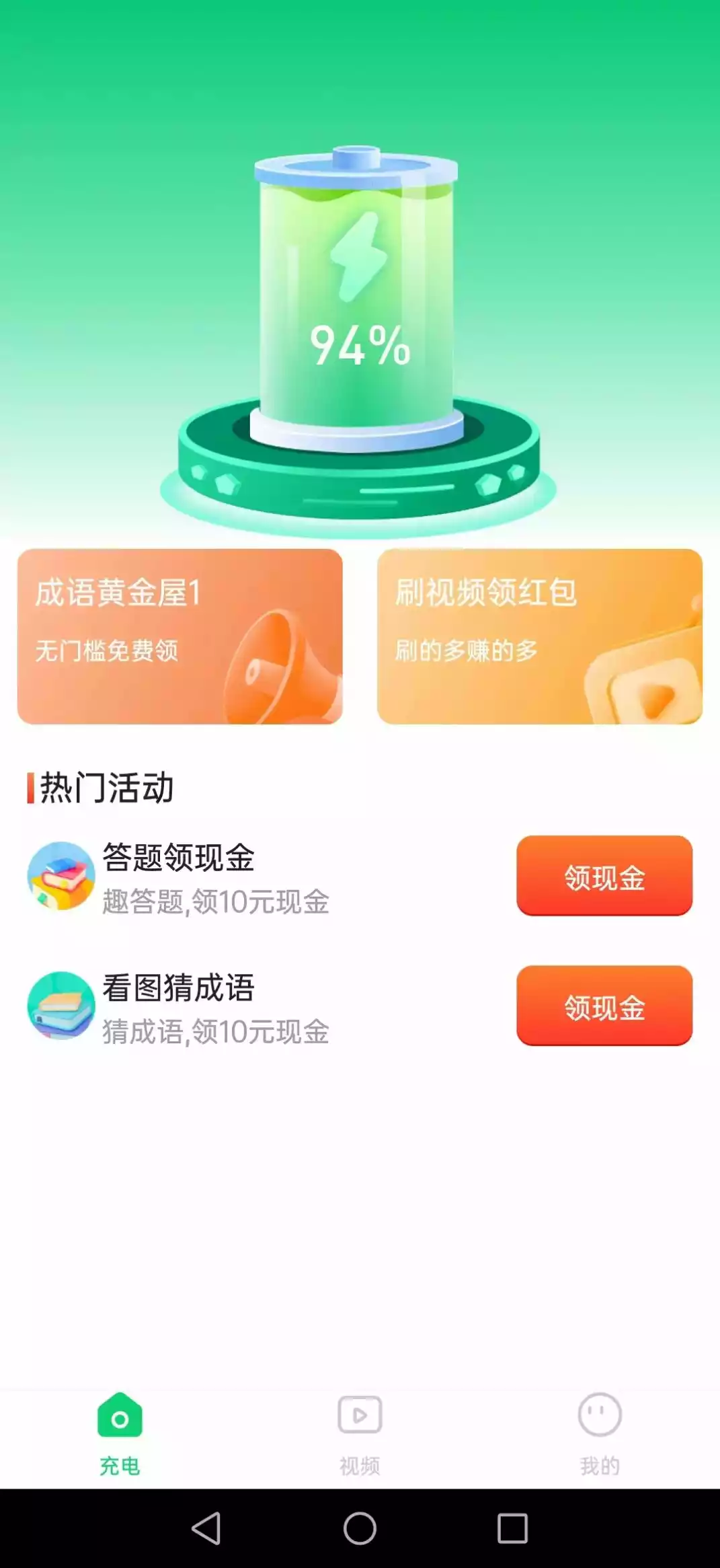Click 领现金 button for 看图猜成语

[x=604, y=1006]
